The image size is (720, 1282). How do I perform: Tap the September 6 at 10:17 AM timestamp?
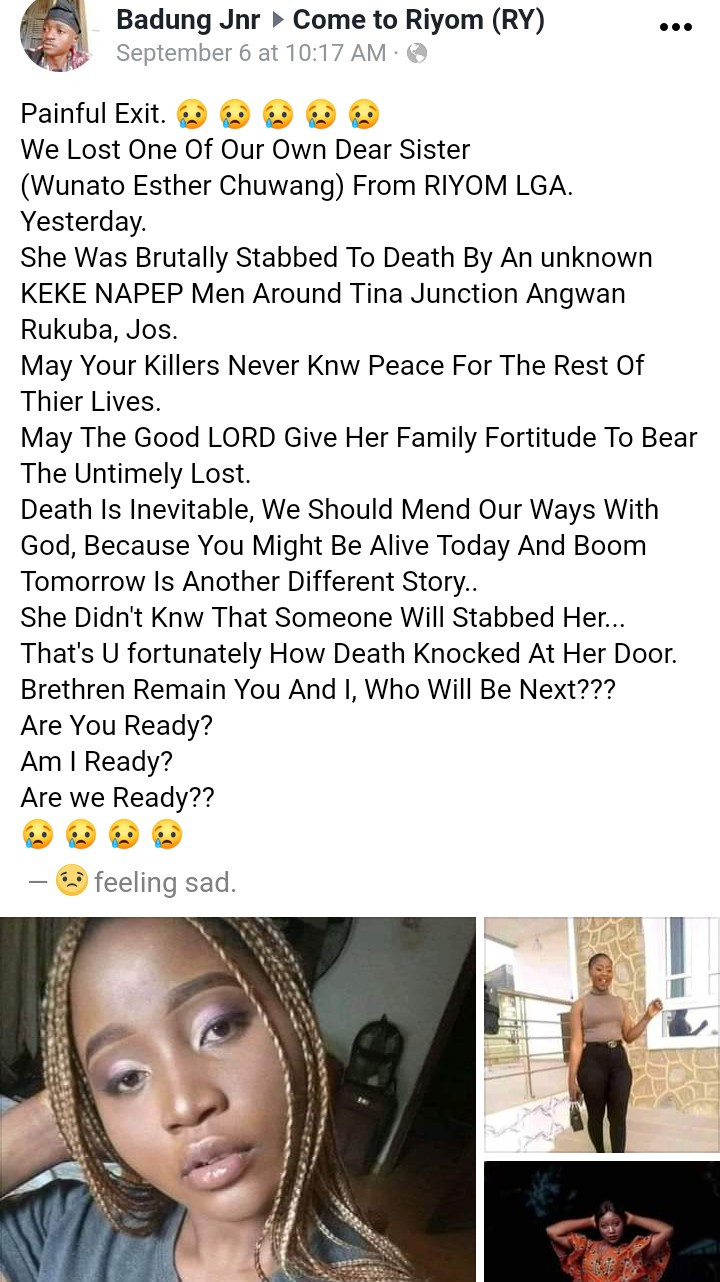(x=251, y=53)
